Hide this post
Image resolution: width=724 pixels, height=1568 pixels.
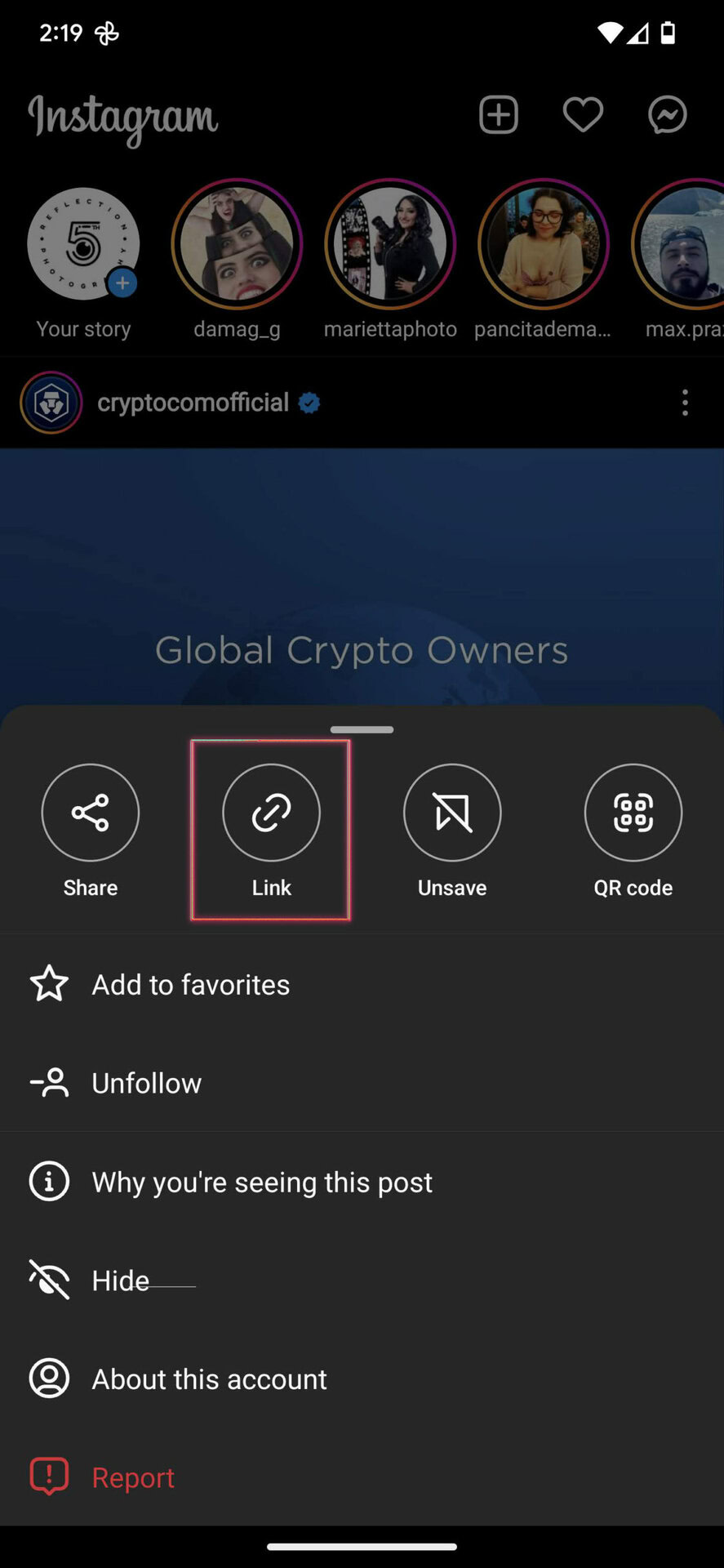pyautogui.click(x=121, y=1280)
